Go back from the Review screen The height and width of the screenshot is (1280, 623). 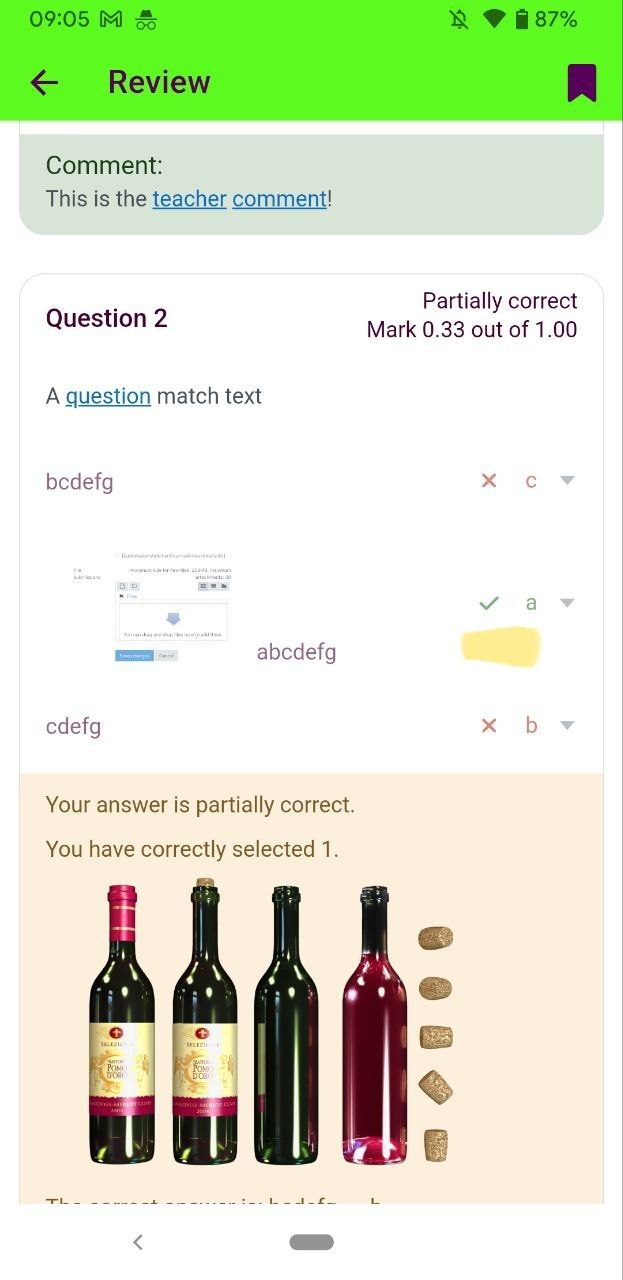[45, 83]
